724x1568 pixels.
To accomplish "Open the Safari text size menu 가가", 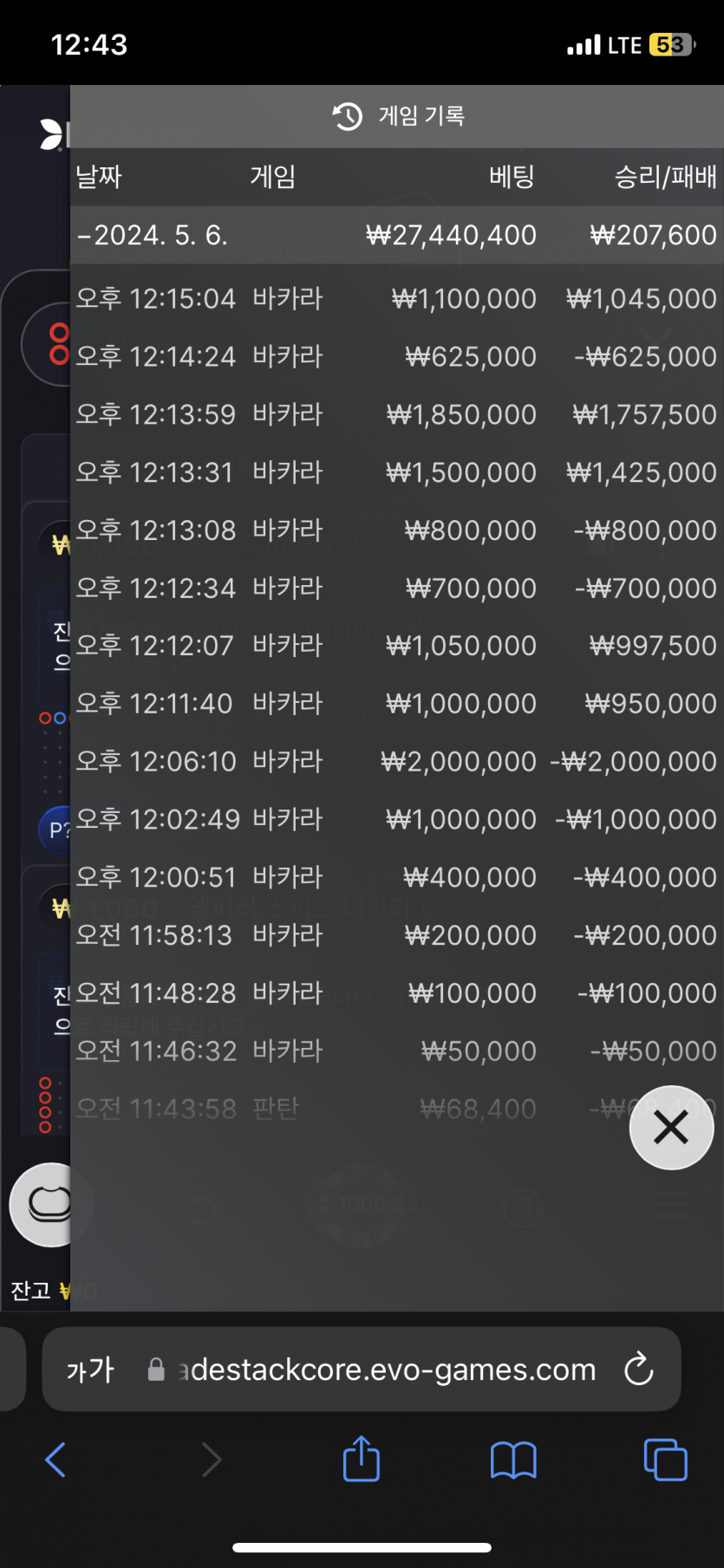I will click(x=90, y=1370).
